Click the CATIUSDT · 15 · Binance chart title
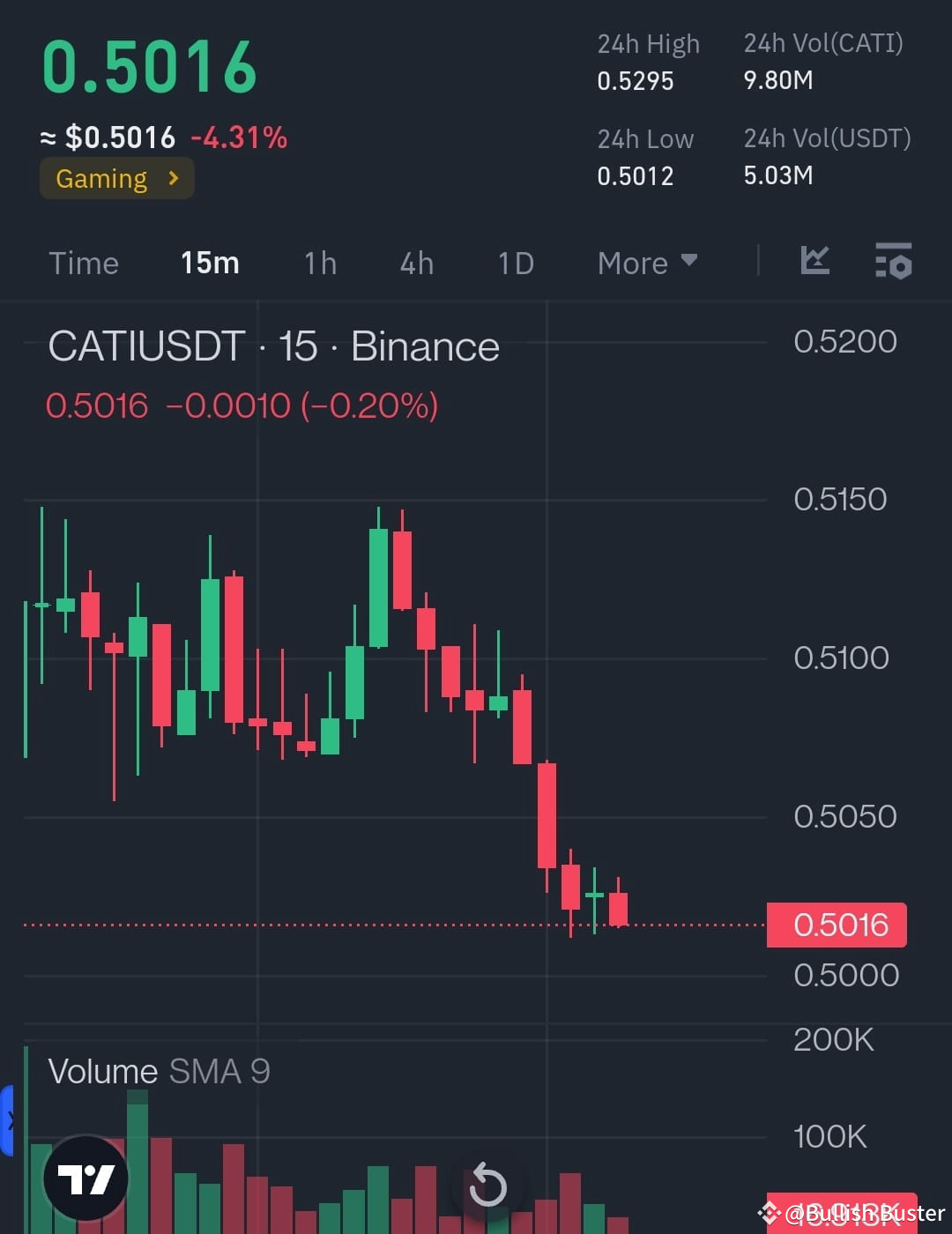This screenshot has width=952, height=1234. (x=273, y=346)
